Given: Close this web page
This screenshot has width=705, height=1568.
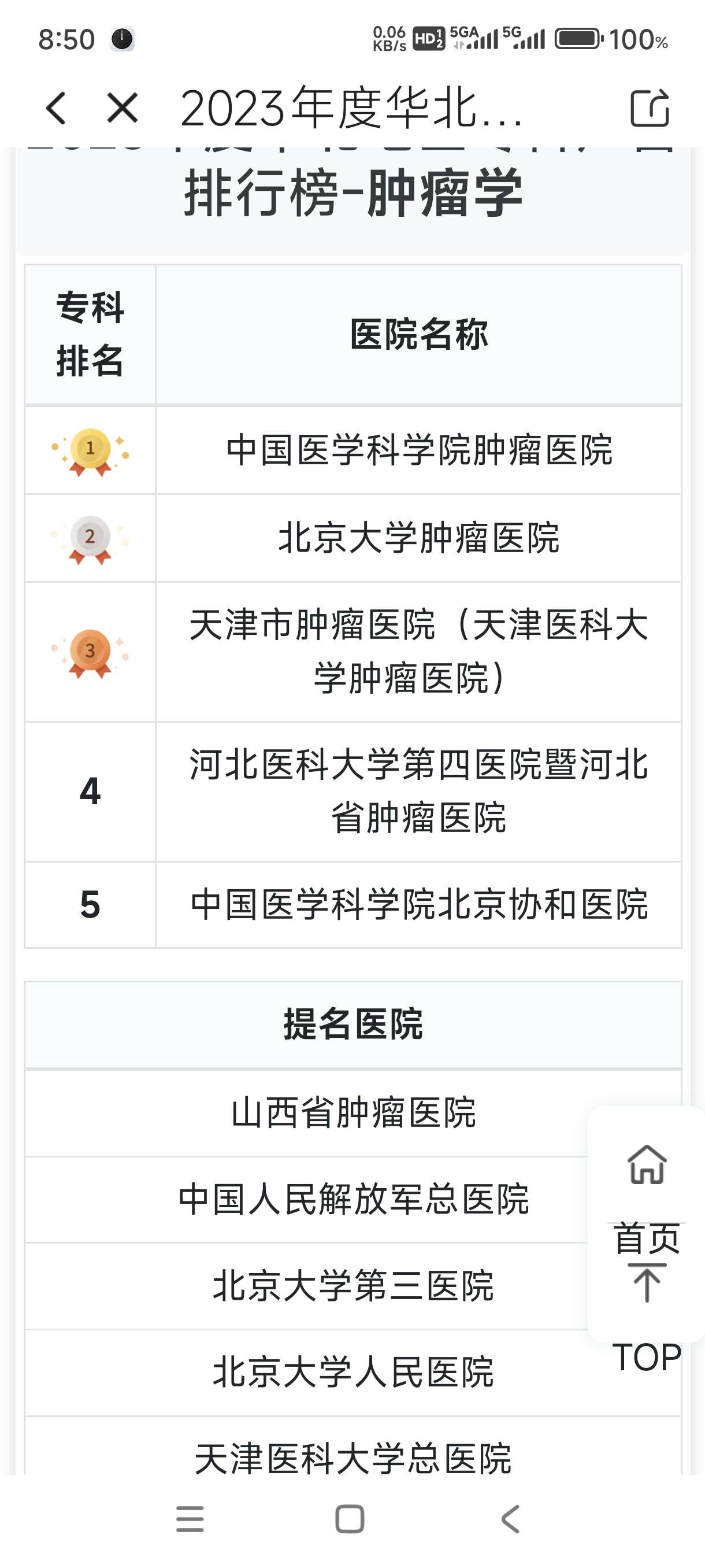Looking at the screenshot, I should pos(123,108).
